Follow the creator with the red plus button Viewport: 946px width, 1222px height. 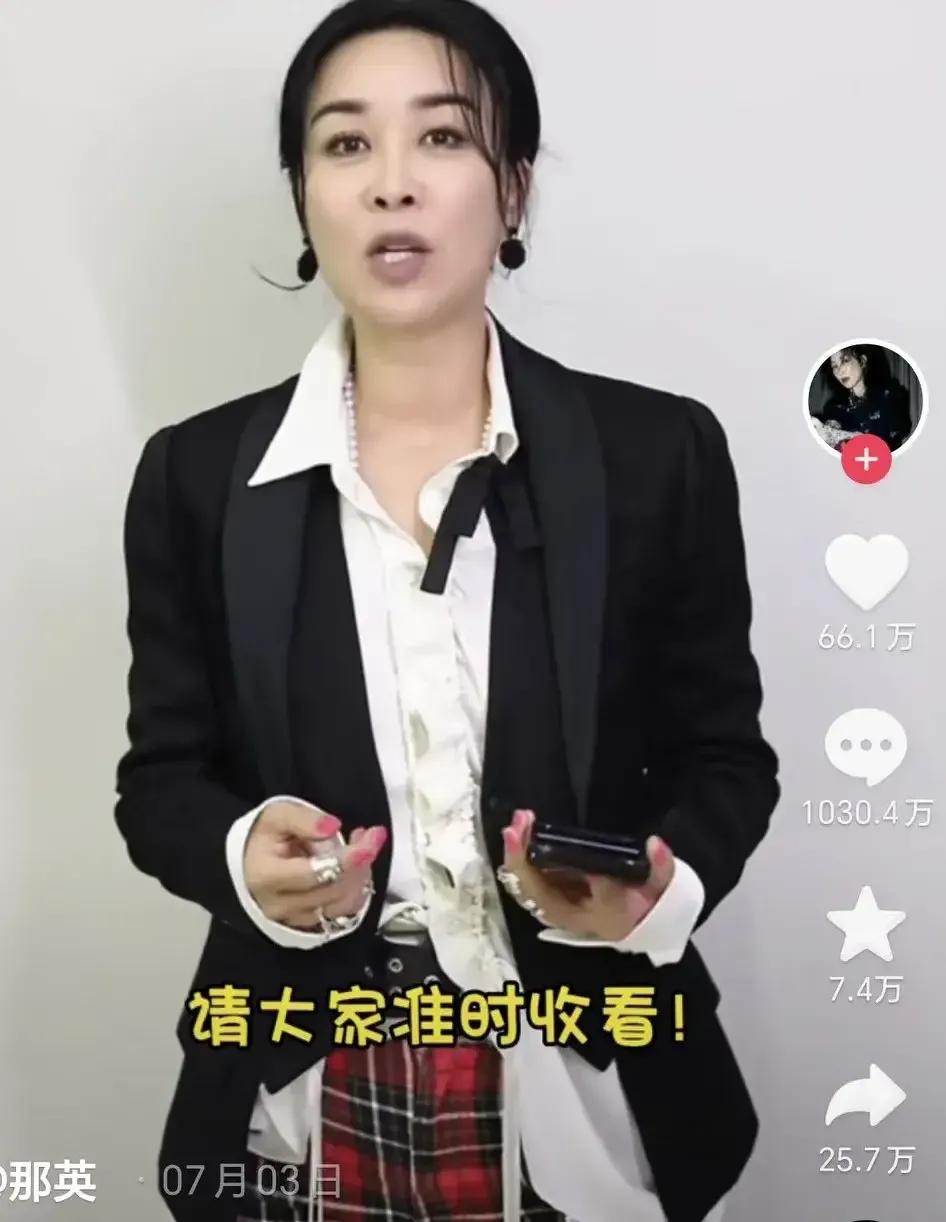pyautogui.click(x=866, y=460)
